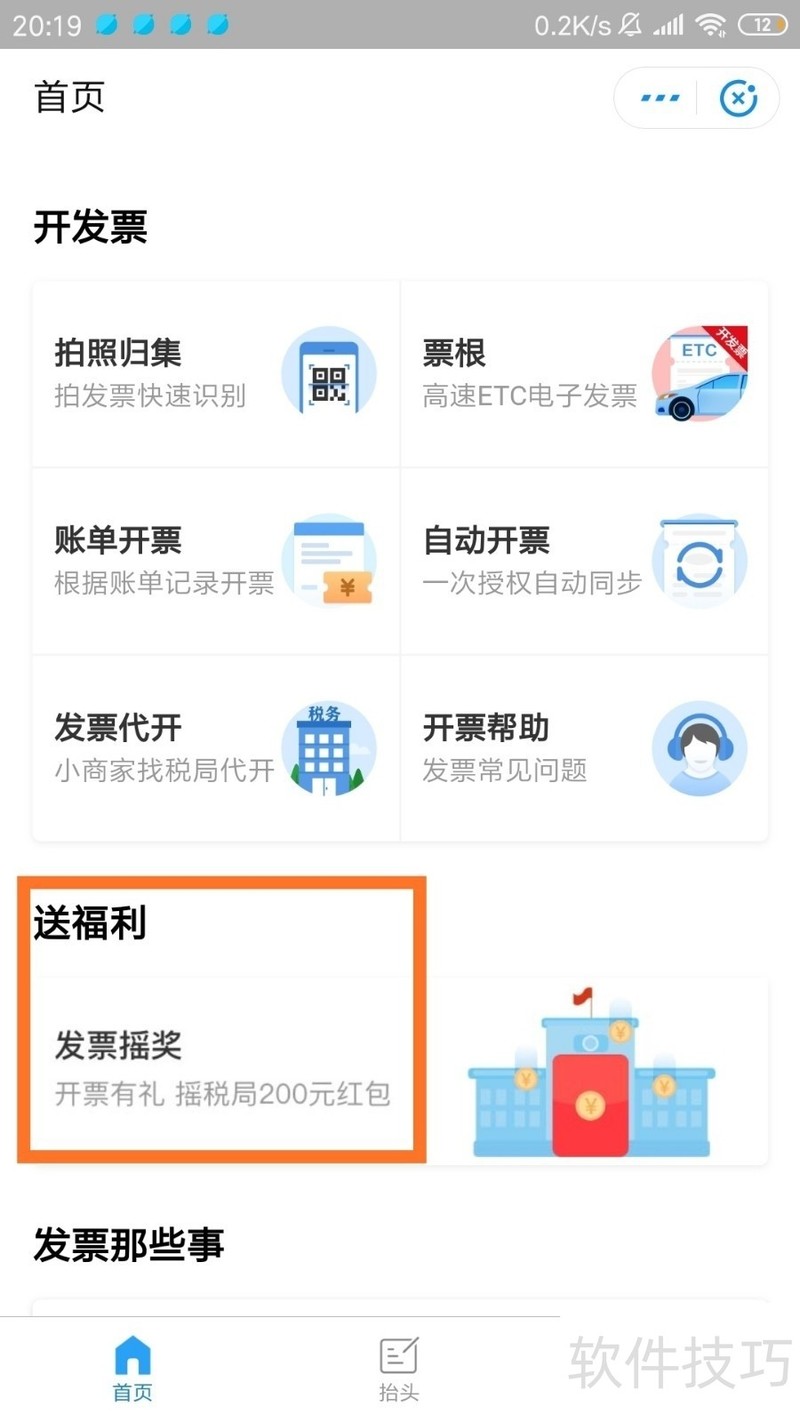The image size is (800, 1422).
Task: Tap the 自动开票 sync arrows icon
Action: coord(698,560)
